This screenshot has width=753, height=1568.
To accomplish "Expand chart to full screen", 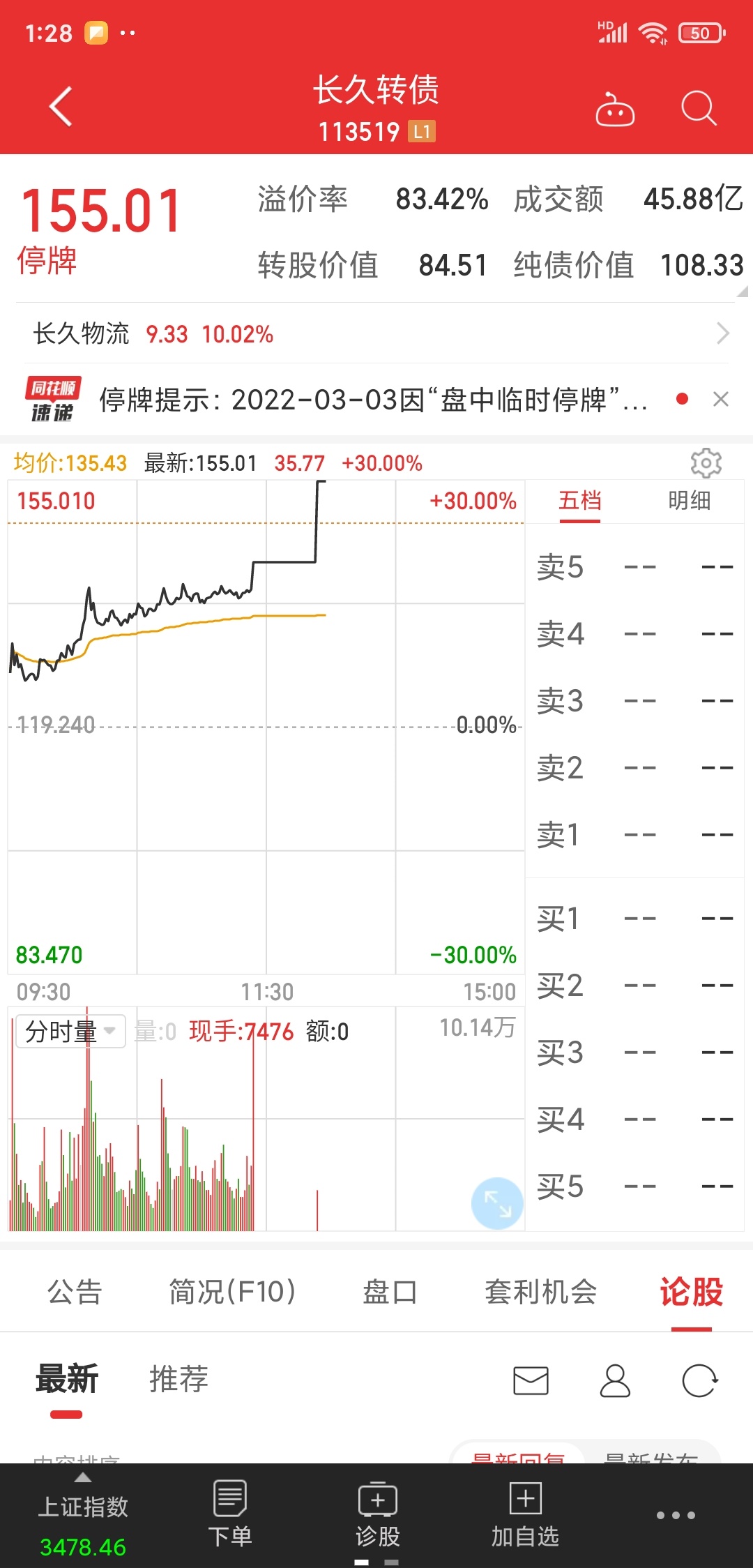I will 497,1203.
